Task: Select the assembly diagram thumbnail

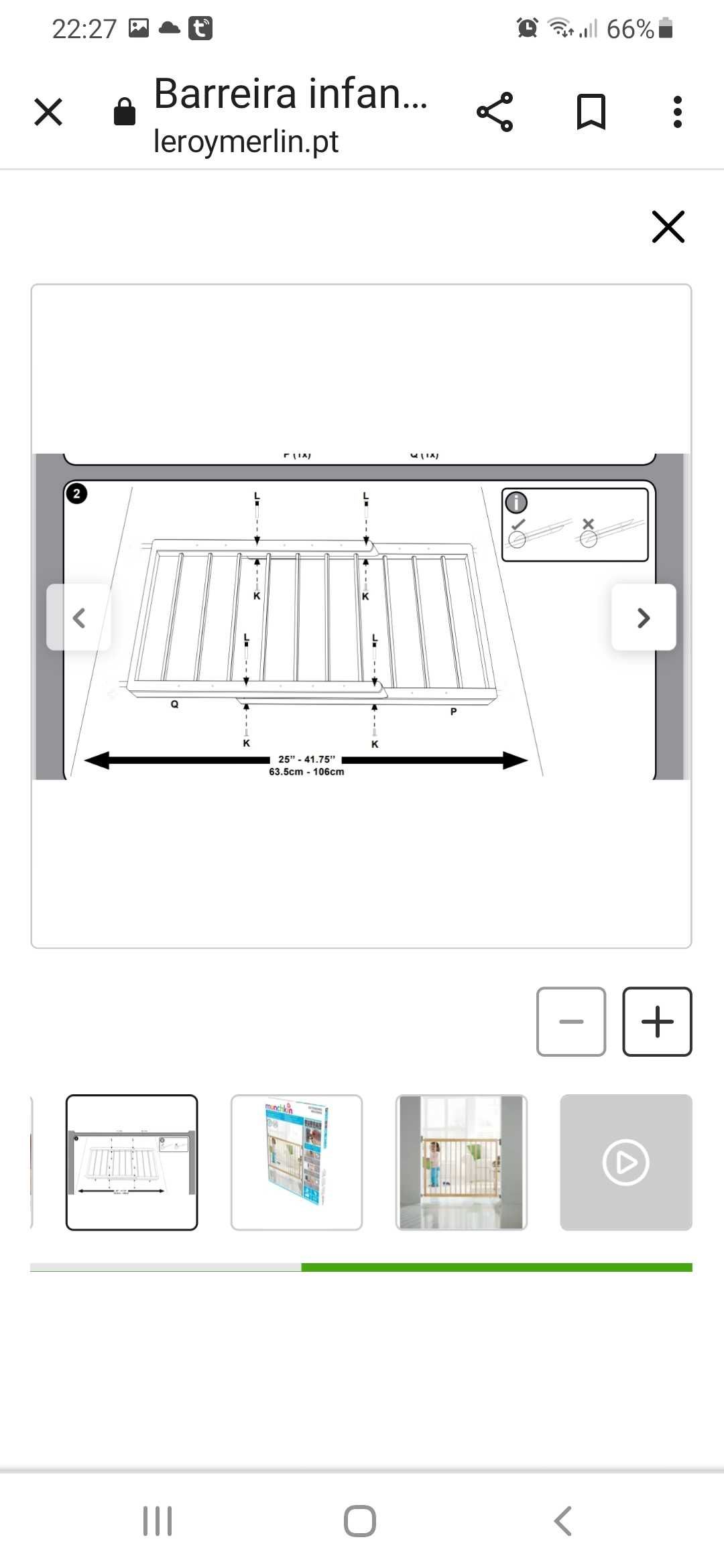Action: click(x=132, y=1162)
